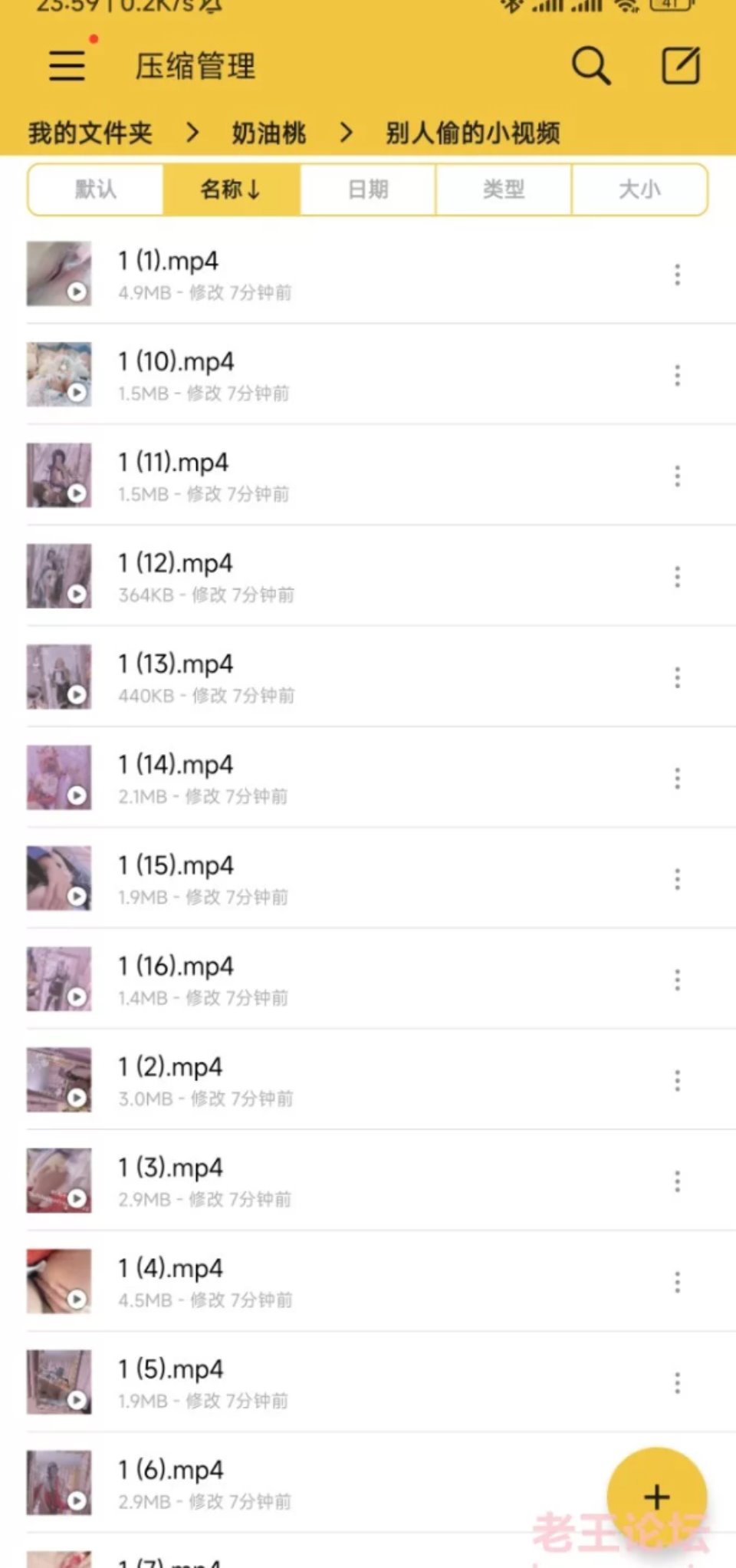Viewport: 736px width, 1568px height.
Task: Open the more options for 1 (1).mp4
Action: point(677,275)
